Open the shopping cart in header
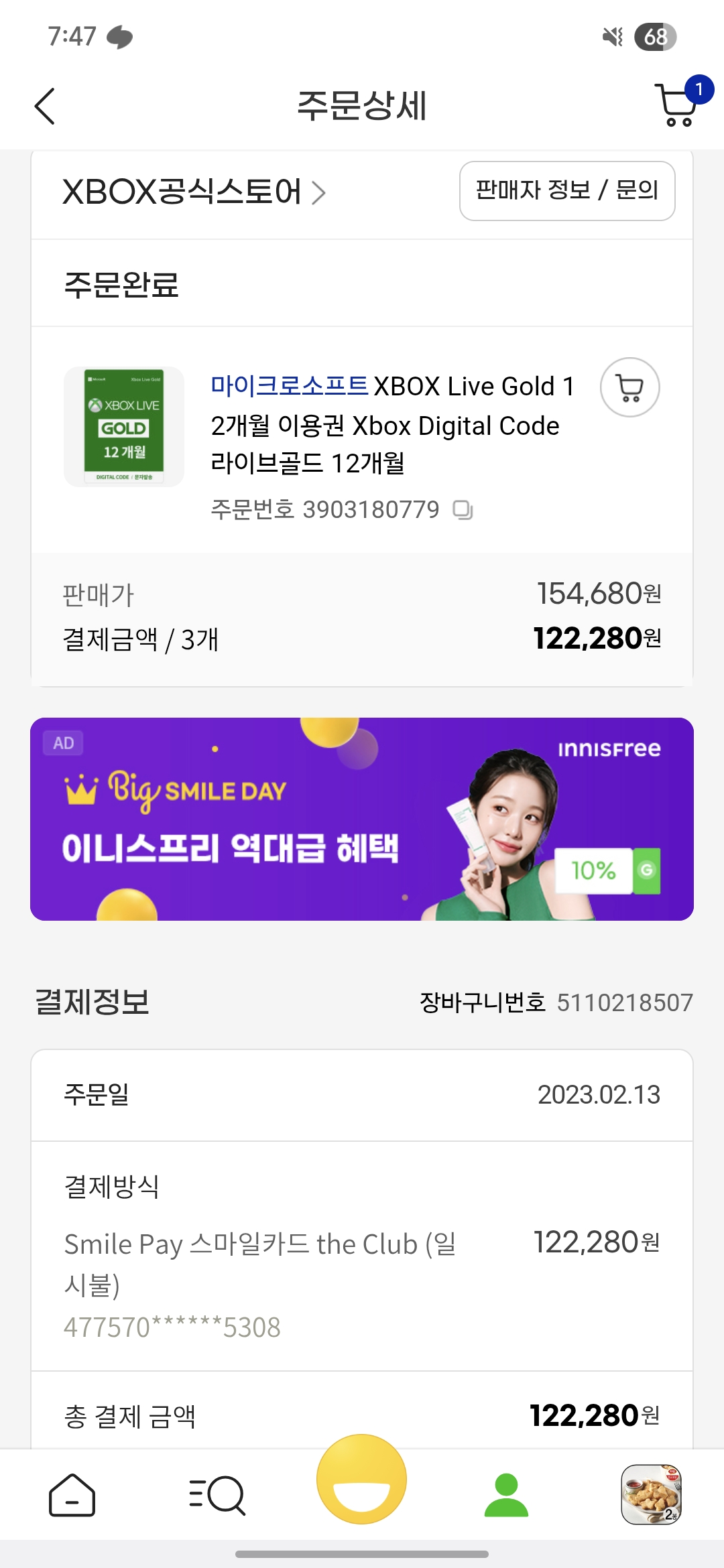Screen dimensions: 724x1568 pyautogui.click(x=678, y=105)
